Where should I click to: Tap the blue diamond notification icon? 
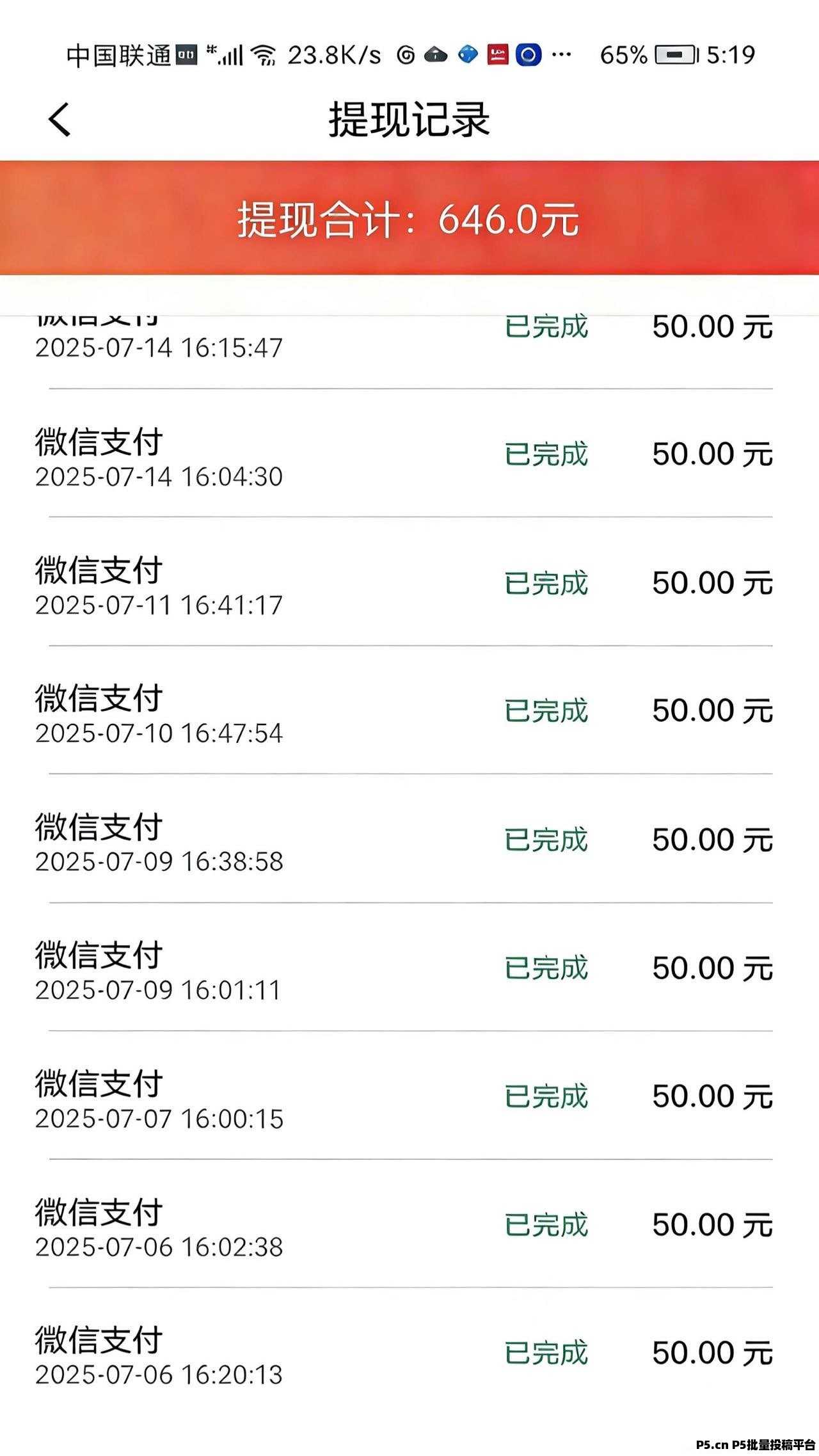pos(467,55)
